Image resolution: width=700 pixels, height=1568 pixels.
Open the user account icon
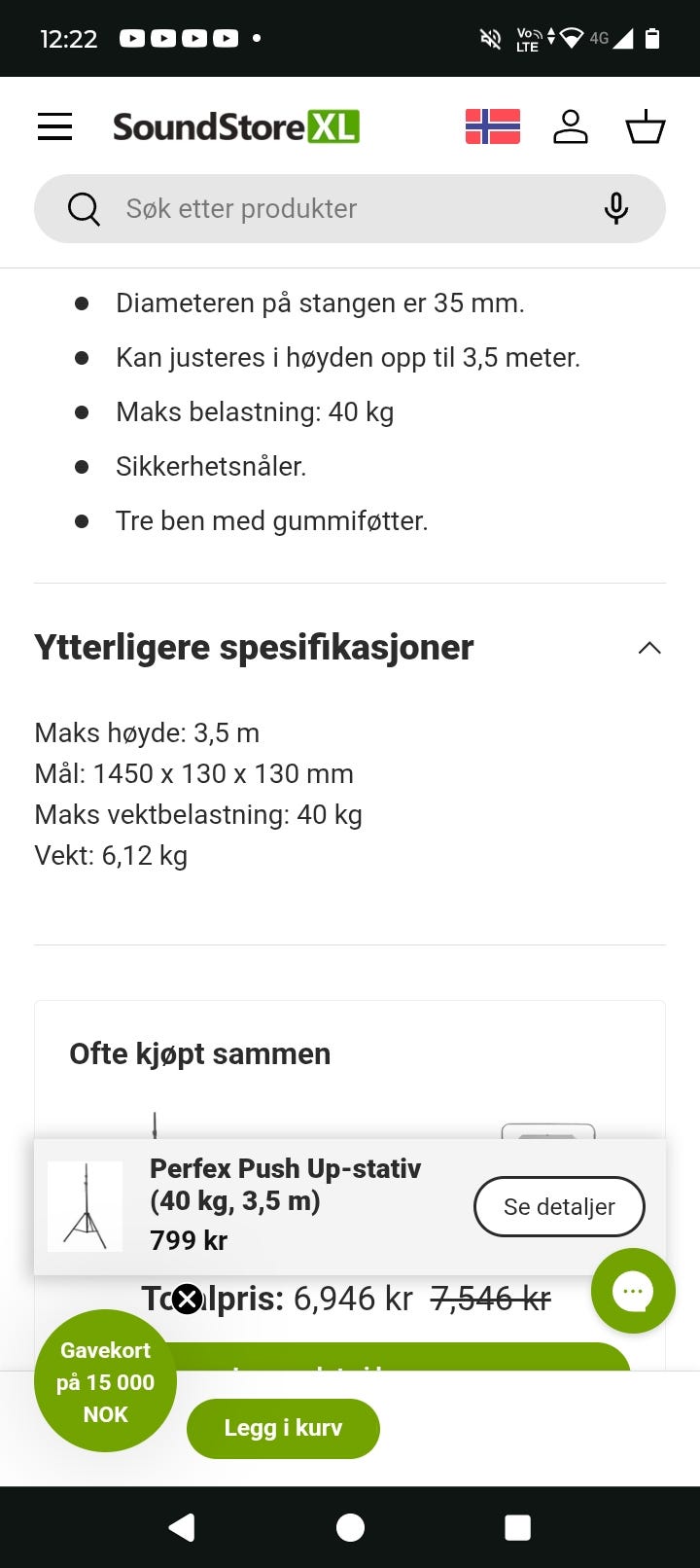[572, 126]
